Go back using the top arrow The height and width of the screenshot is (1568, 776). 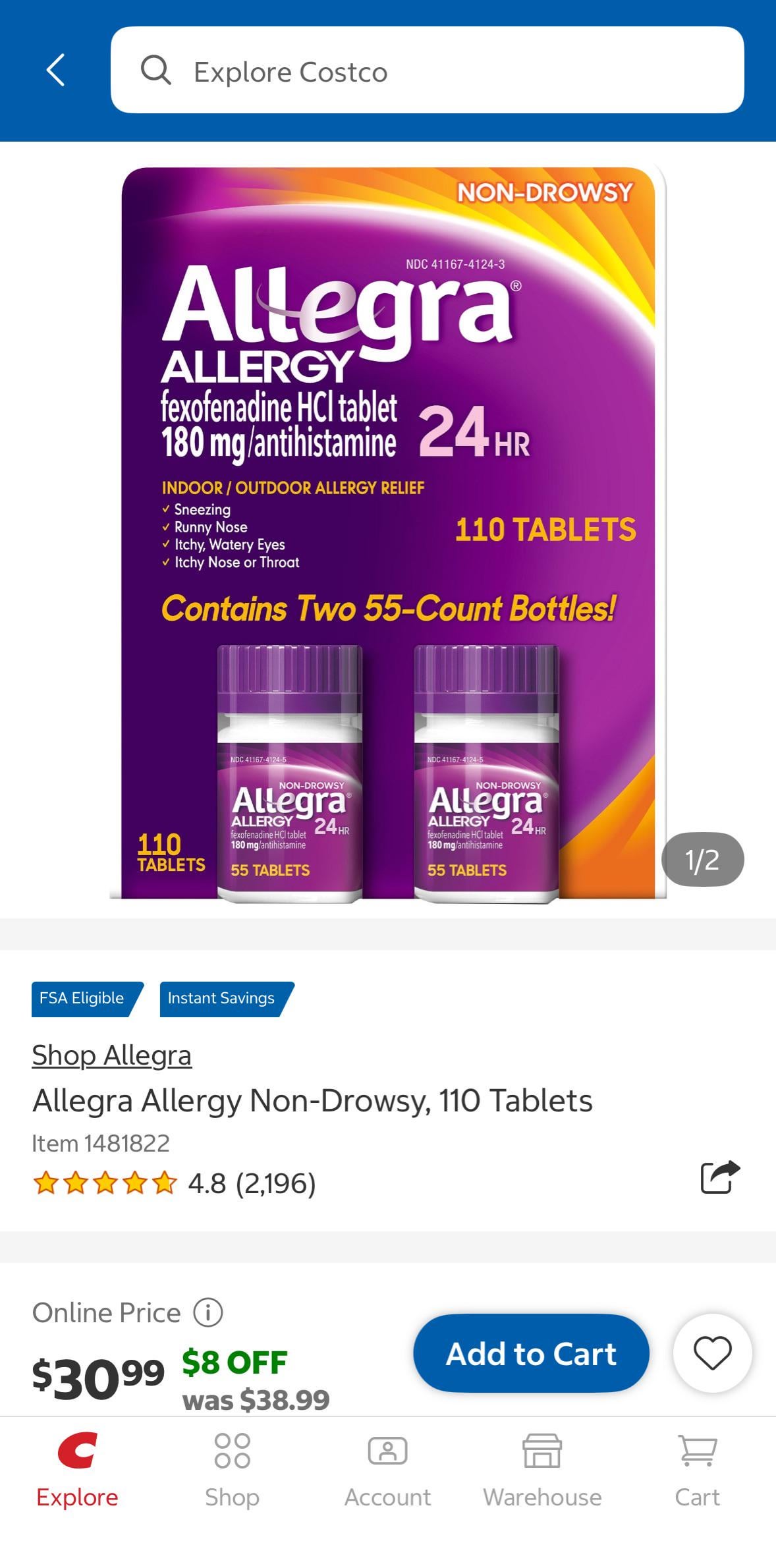click(x=56, y=70)
